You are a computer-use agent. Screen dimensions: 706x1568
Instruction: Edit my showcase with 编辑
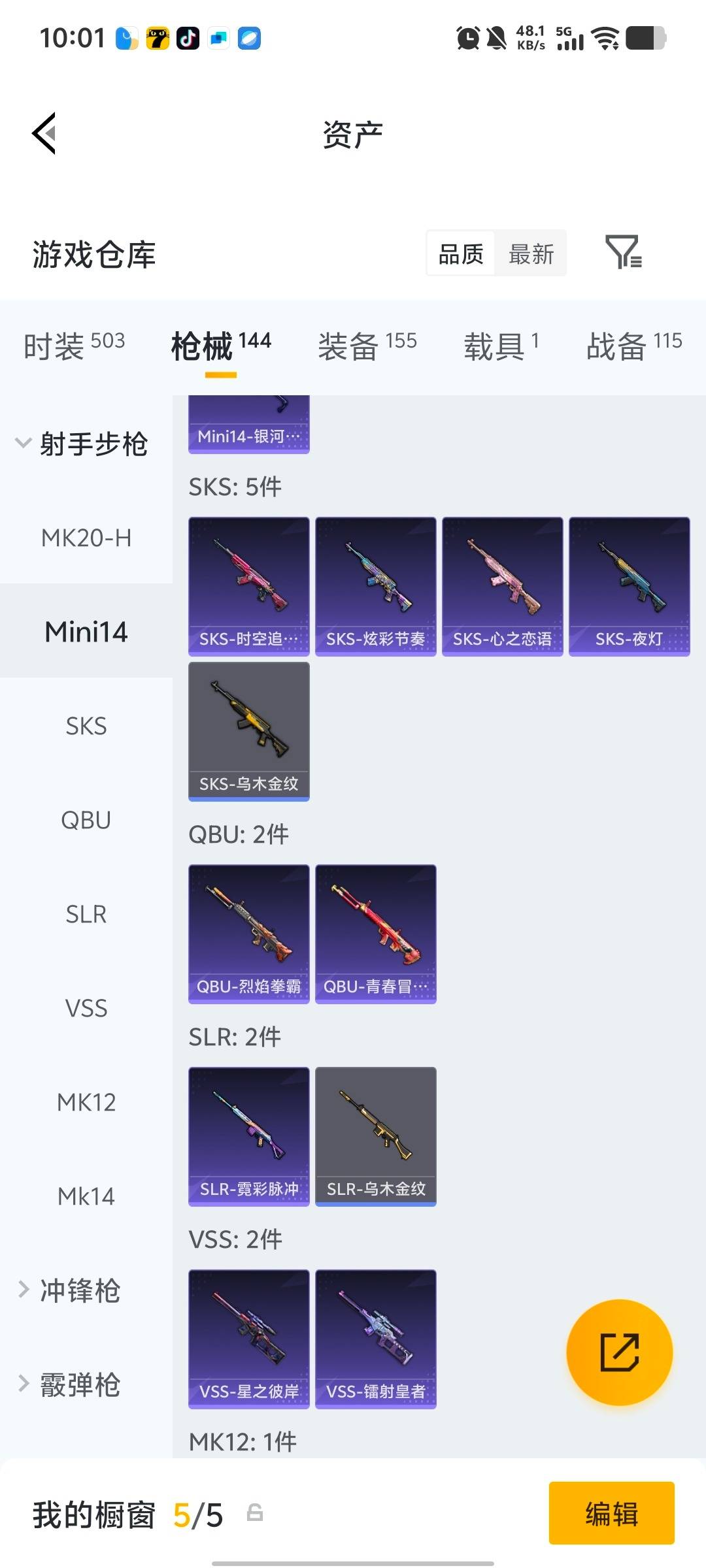point(611,1513)
